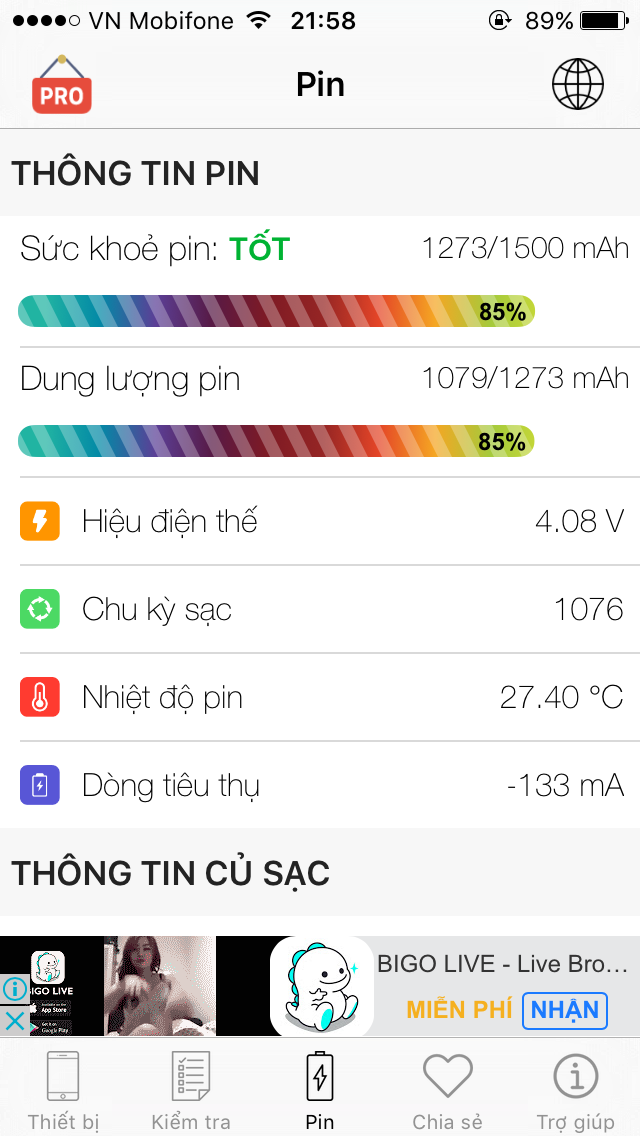Tap NHẬN on the BIGO LIVE ad
Viewport: 640px width, 1136px height.
(x=565, y=1010)
